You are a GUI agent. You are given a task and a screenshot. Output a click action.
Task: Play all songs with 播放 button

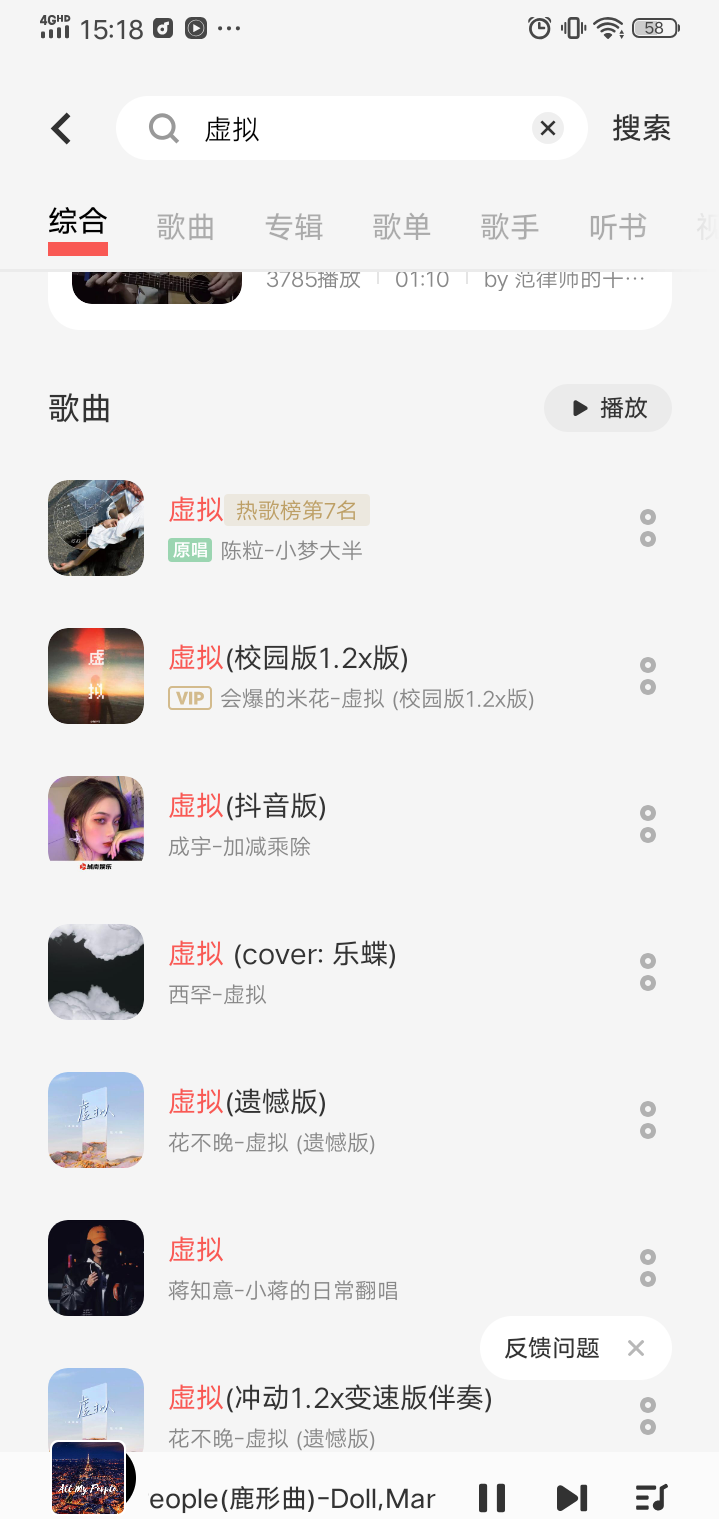coord(608,408)
